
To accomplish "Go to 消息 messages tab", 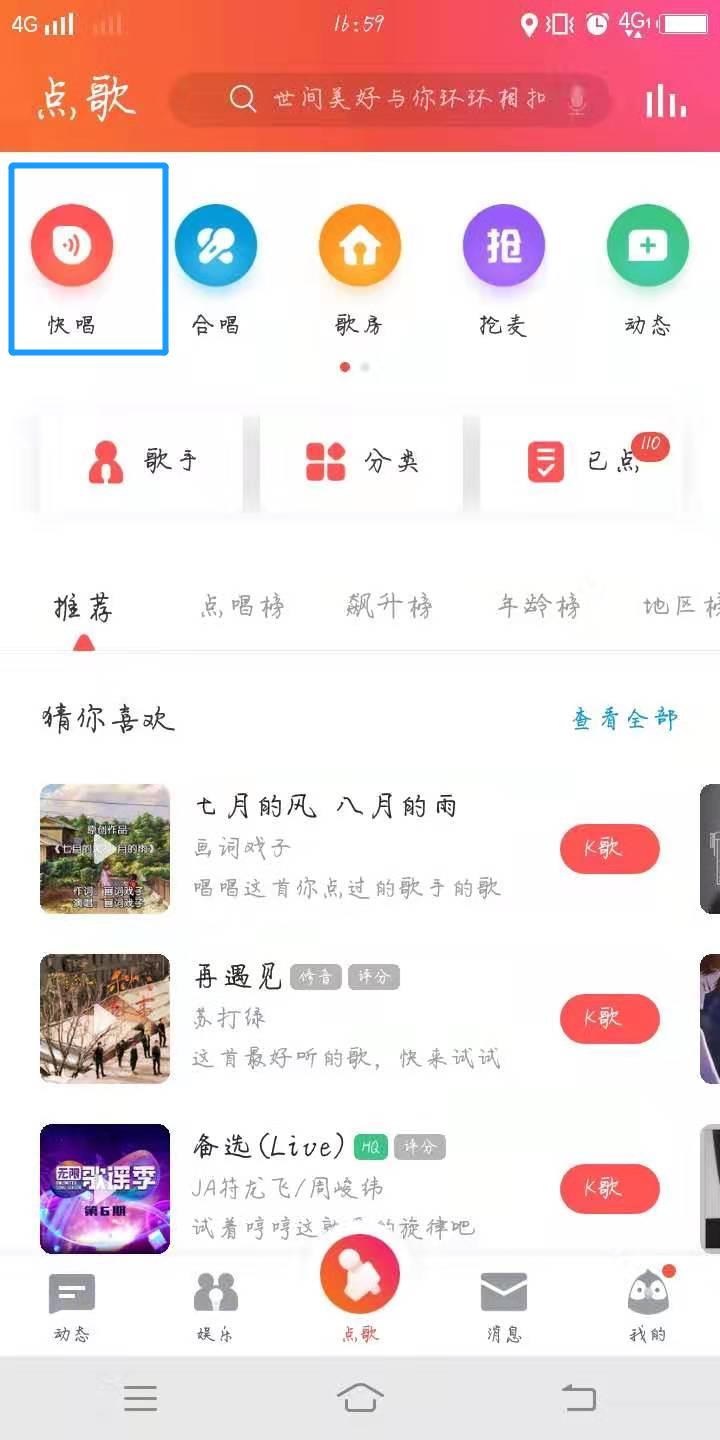I will 504,1306.
